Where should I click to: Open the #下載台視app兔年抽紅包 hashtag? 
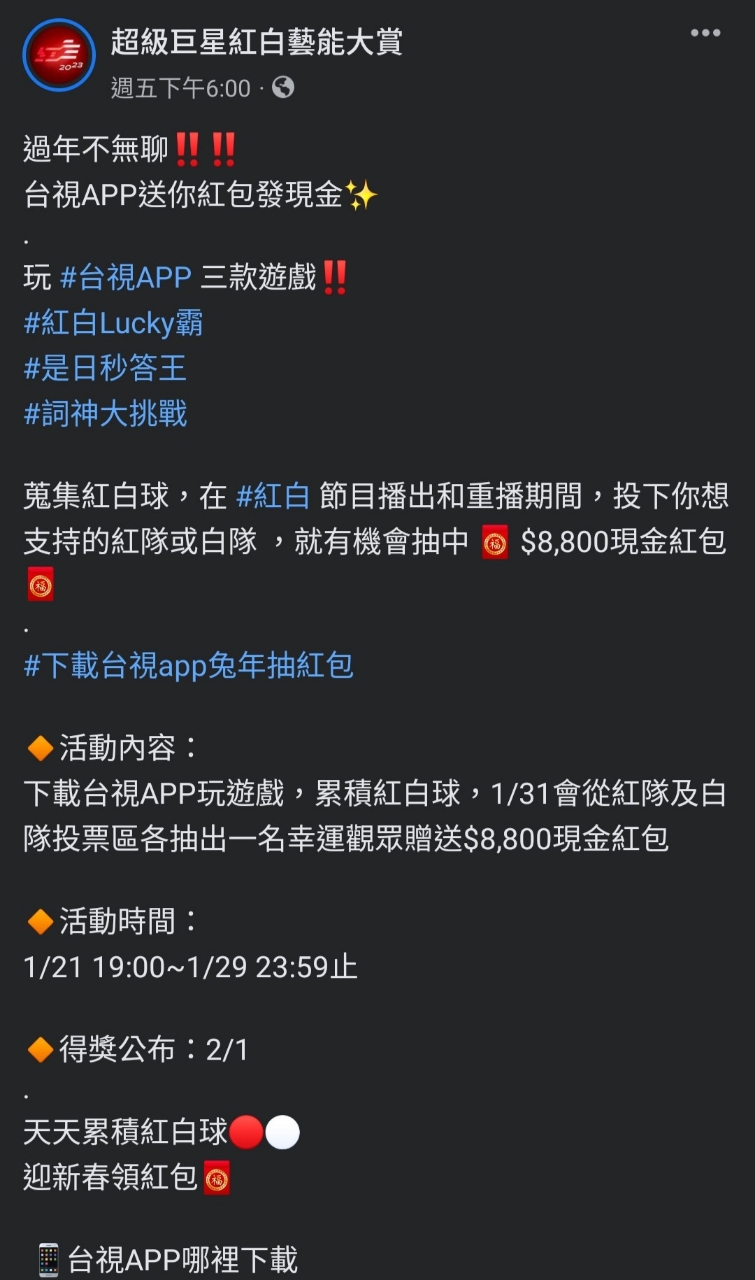[x=188, y=665]
